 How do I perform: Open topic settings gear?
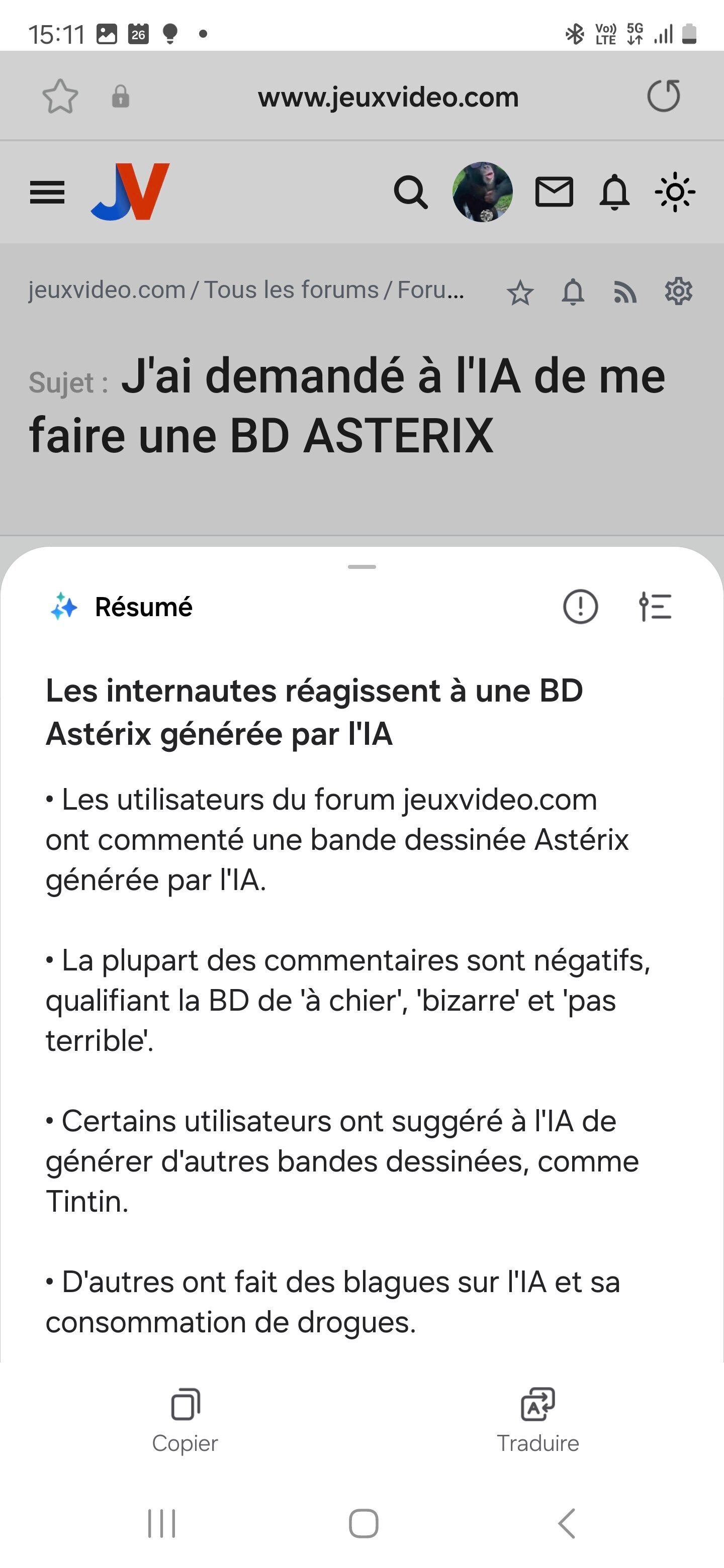tap(678, 291)
